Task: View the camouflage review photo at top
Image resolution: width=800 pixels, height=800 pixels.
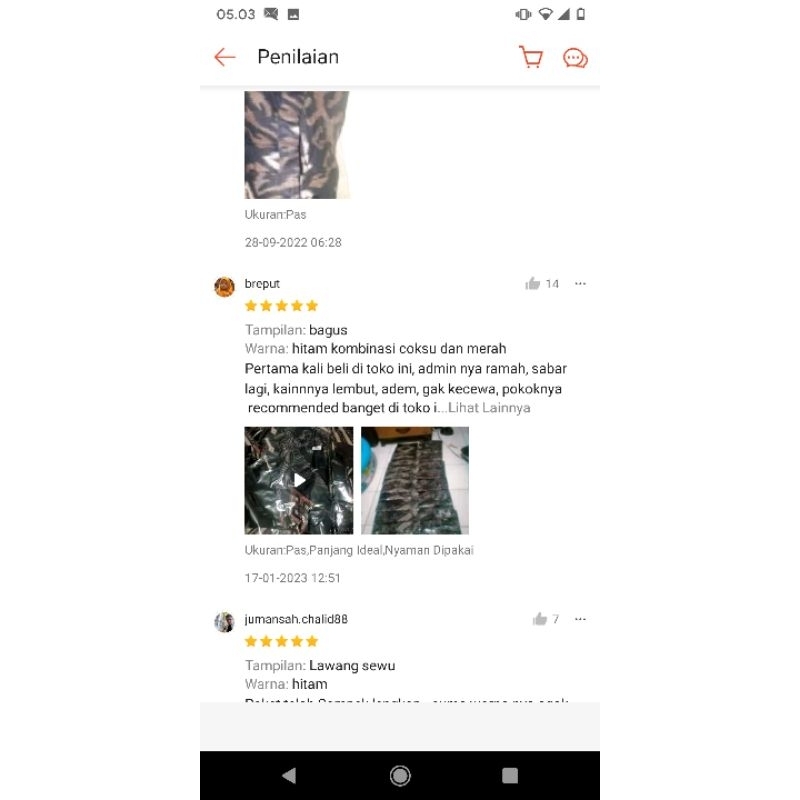Action: [x=297, y=145]
